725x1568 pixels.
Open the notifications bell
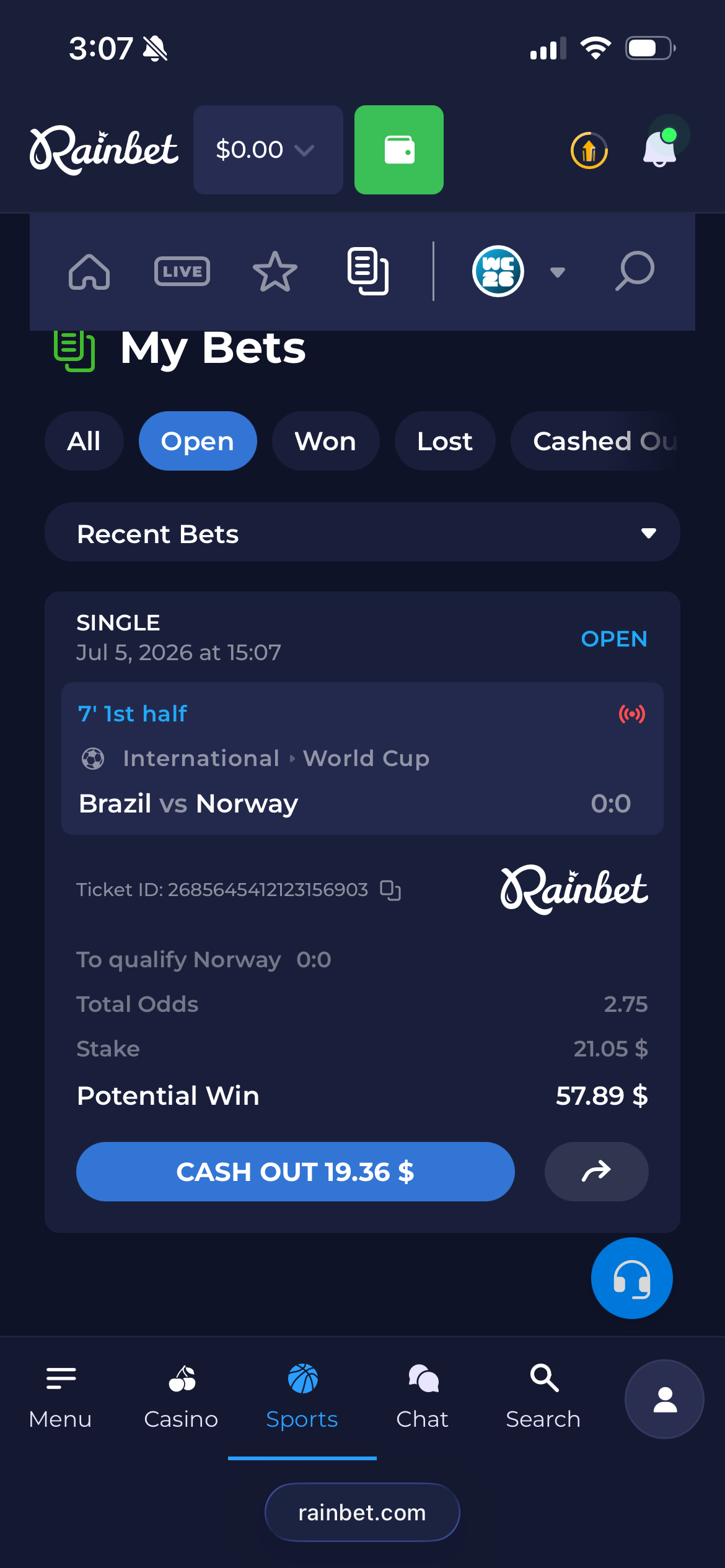click(x=661, y=149)
